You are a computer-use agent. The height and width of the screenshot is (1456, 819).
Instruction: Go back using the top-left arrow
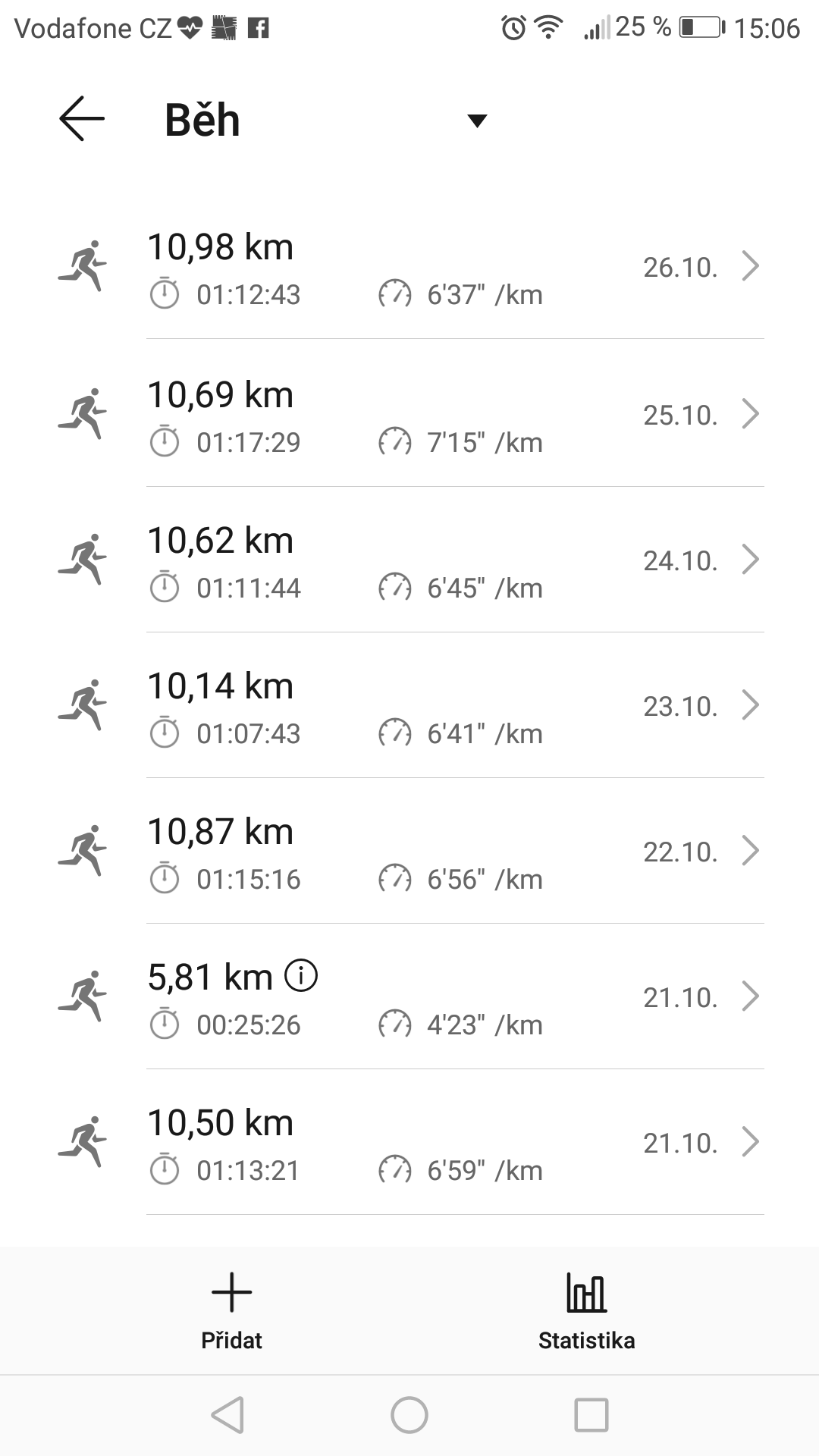82,119
